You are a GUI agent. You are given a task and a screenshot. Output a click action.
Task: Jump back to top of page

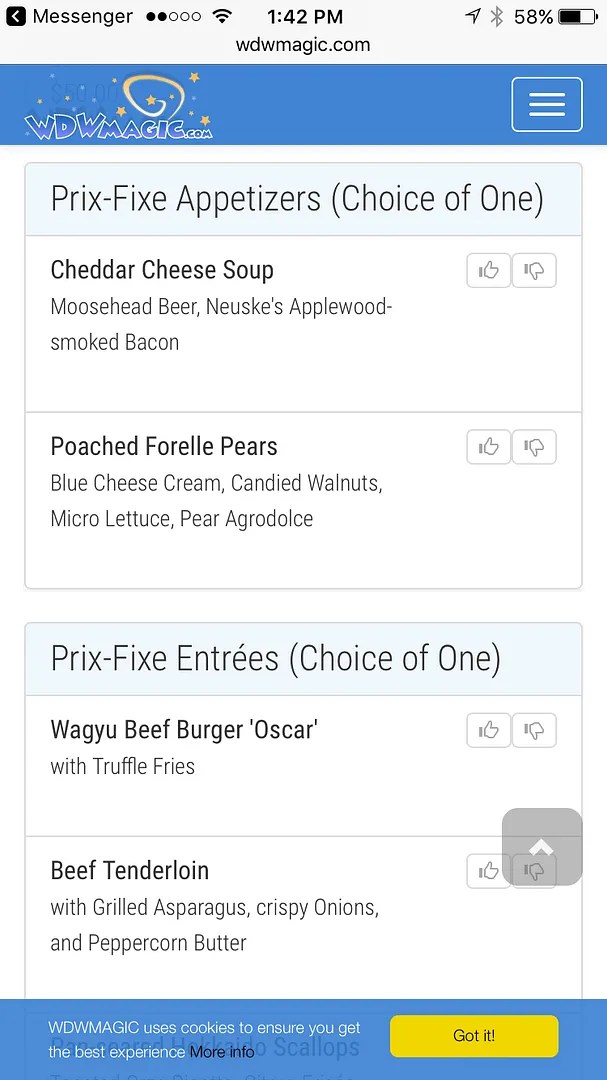coord(542,846)
